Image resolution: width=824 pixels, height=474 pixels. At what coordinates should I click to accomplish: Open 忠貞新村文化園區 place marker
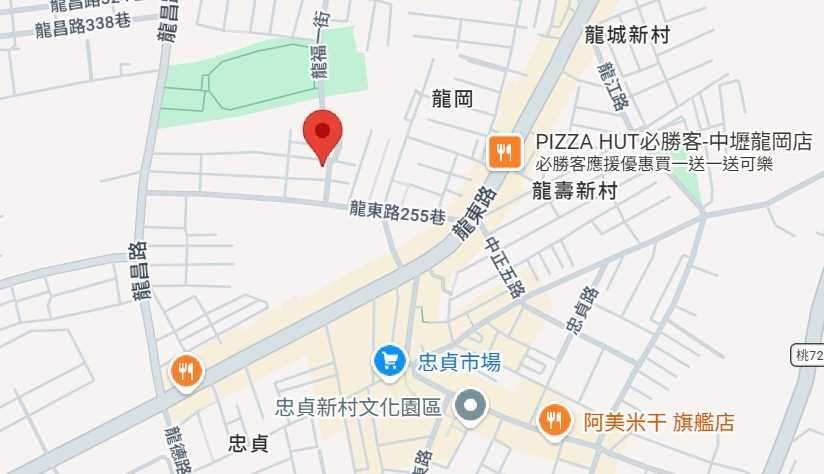pyautogui.click(x=470, y=407)
